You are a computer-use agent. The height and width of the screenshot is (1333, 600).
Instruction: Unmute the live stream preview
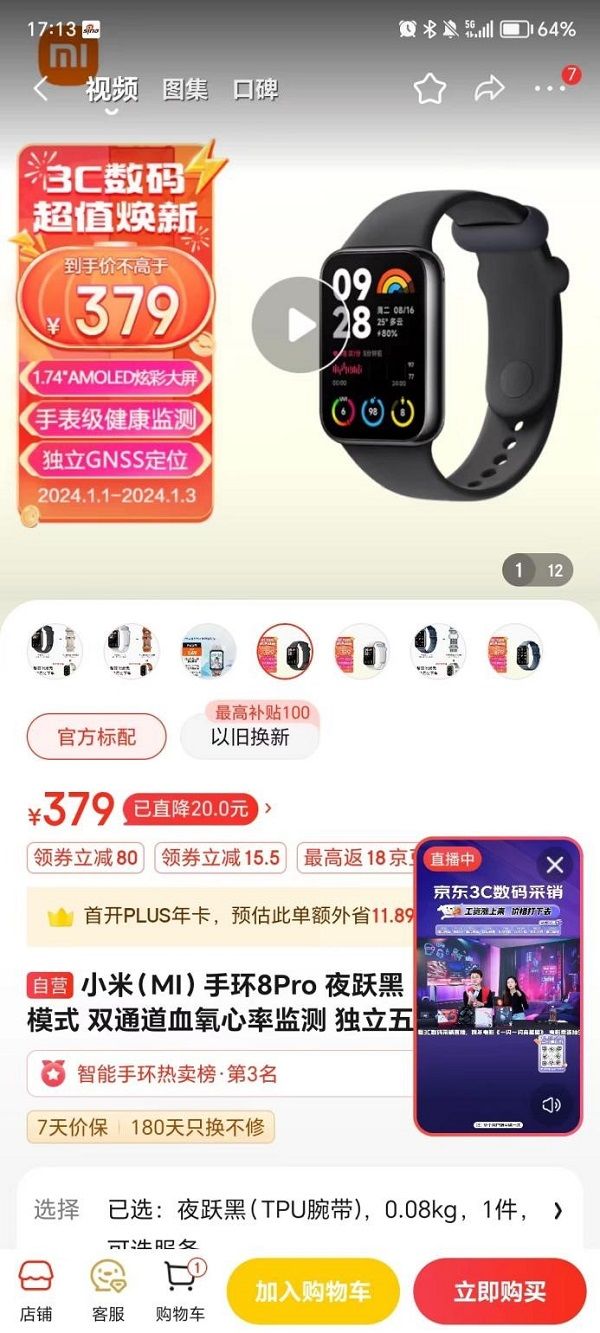551,1105
